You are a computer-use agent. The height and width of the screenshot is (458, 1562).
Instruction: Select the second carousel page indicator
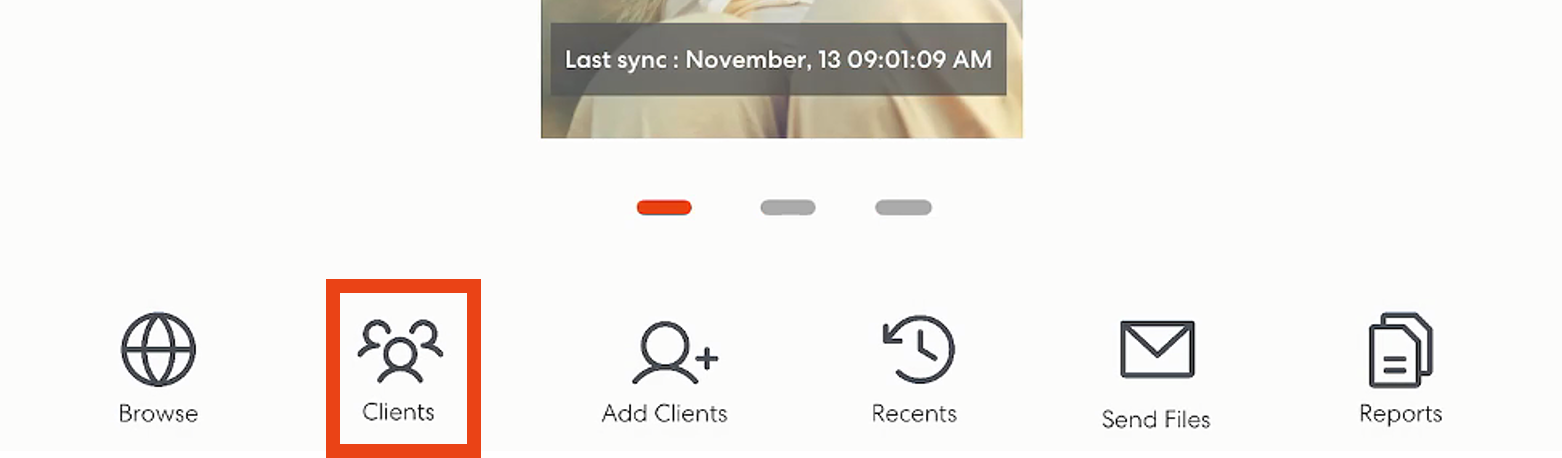click(x=787, y=208)
